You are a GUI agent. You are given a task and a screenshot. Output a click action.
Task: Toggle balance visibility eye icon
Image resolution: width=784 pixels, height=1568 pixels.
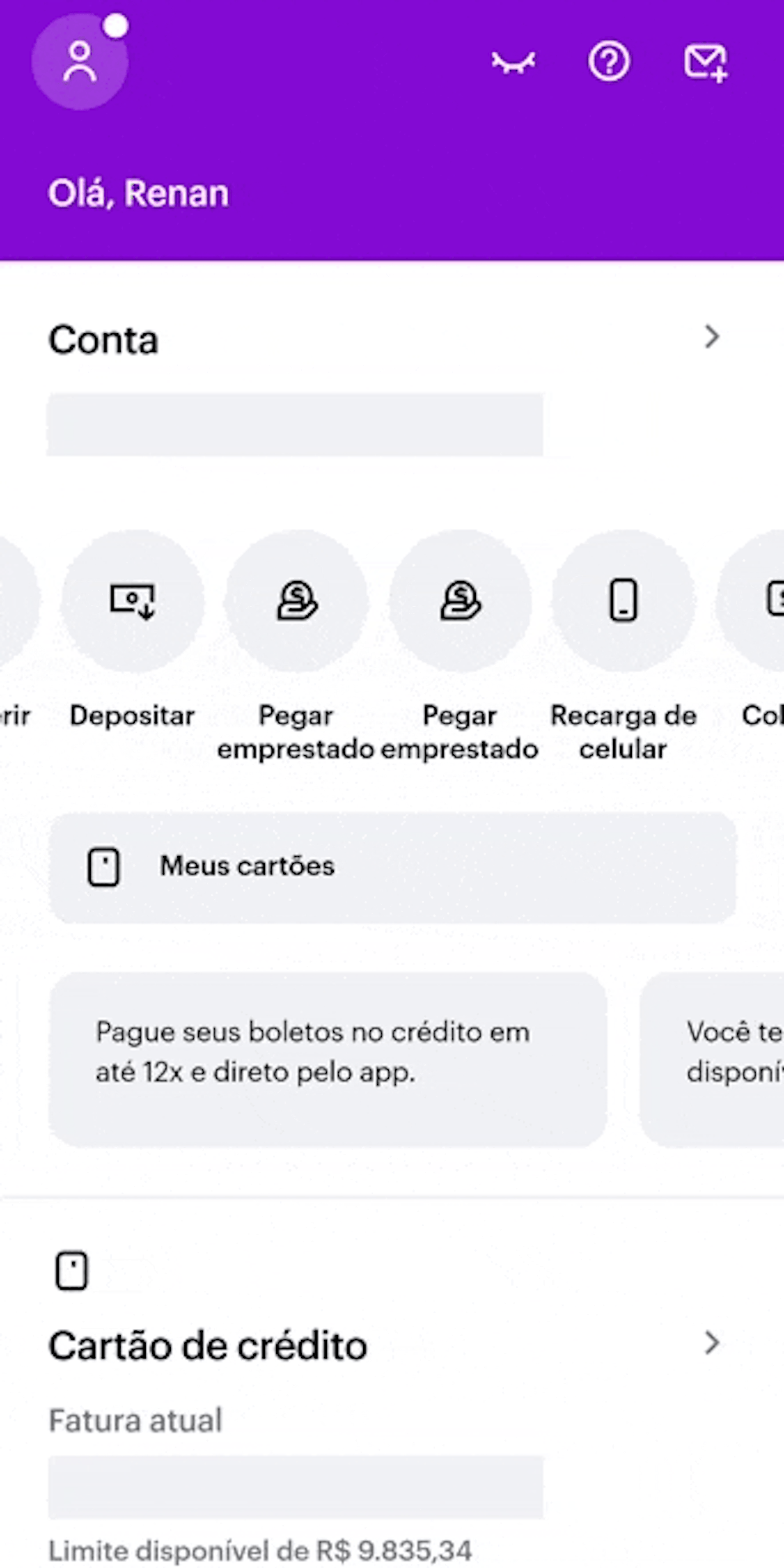514,62
